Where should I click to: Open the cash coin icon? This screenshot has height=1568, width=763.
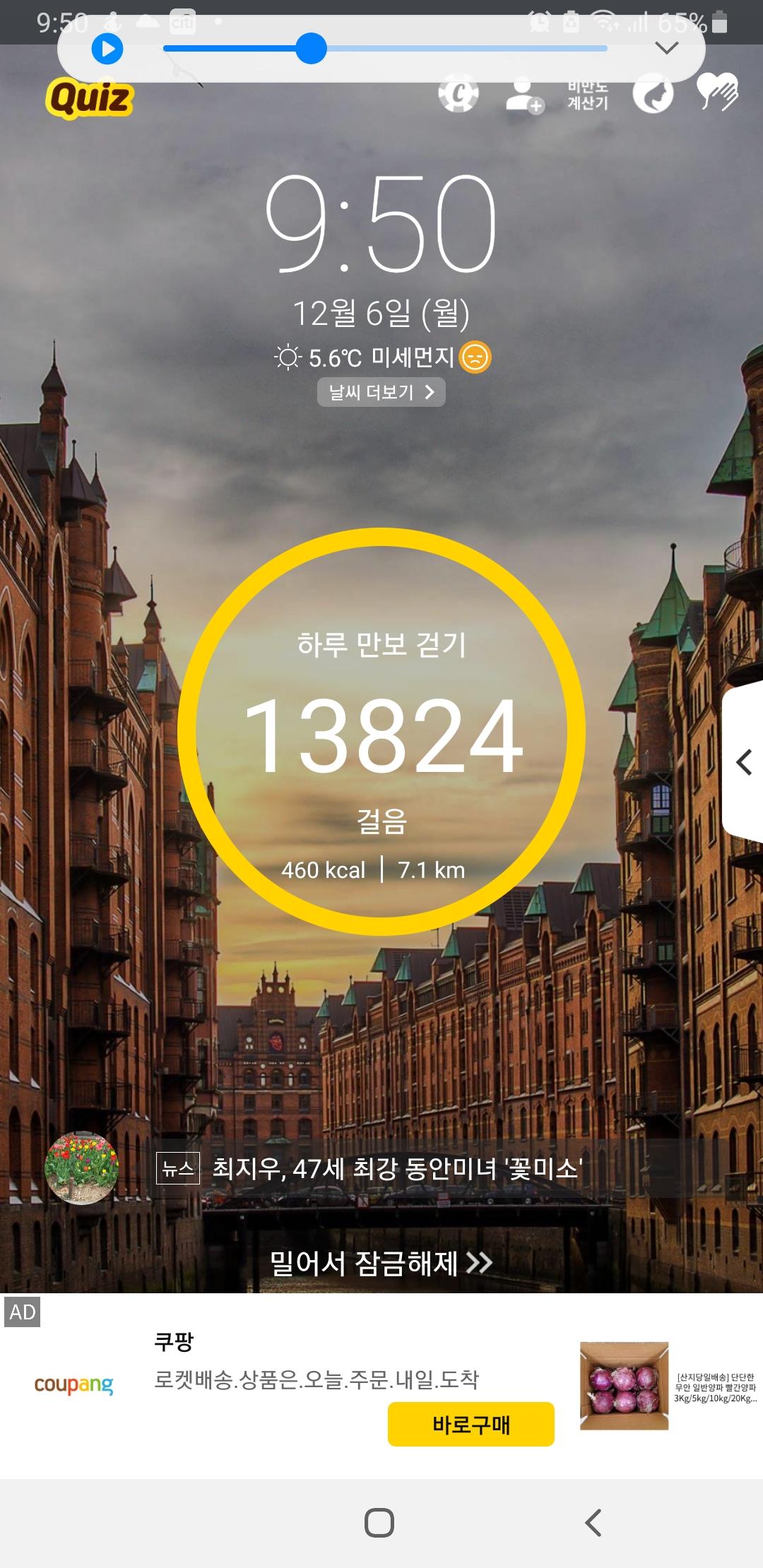click(x=458, y=94)
